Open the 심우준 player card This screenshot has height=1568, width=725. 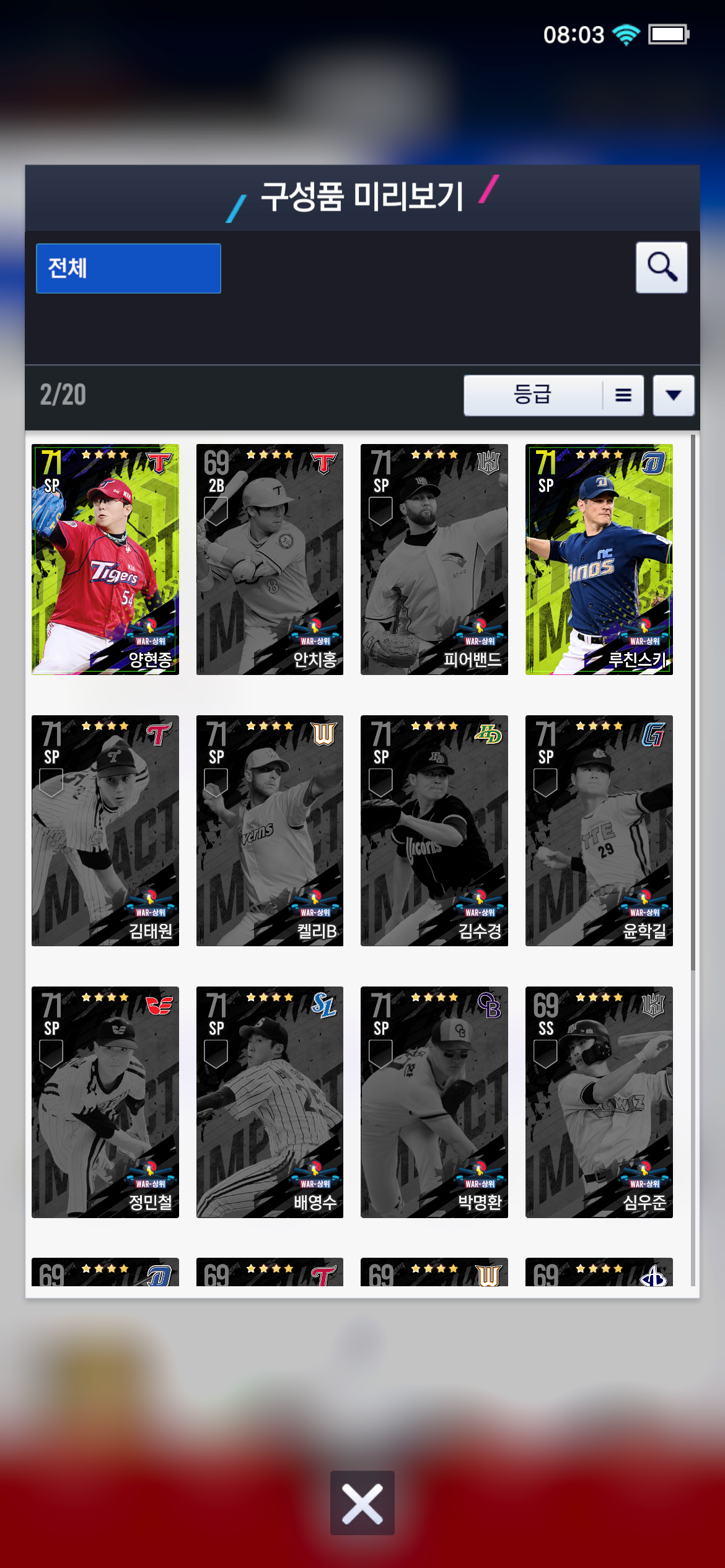(599, 1102)
